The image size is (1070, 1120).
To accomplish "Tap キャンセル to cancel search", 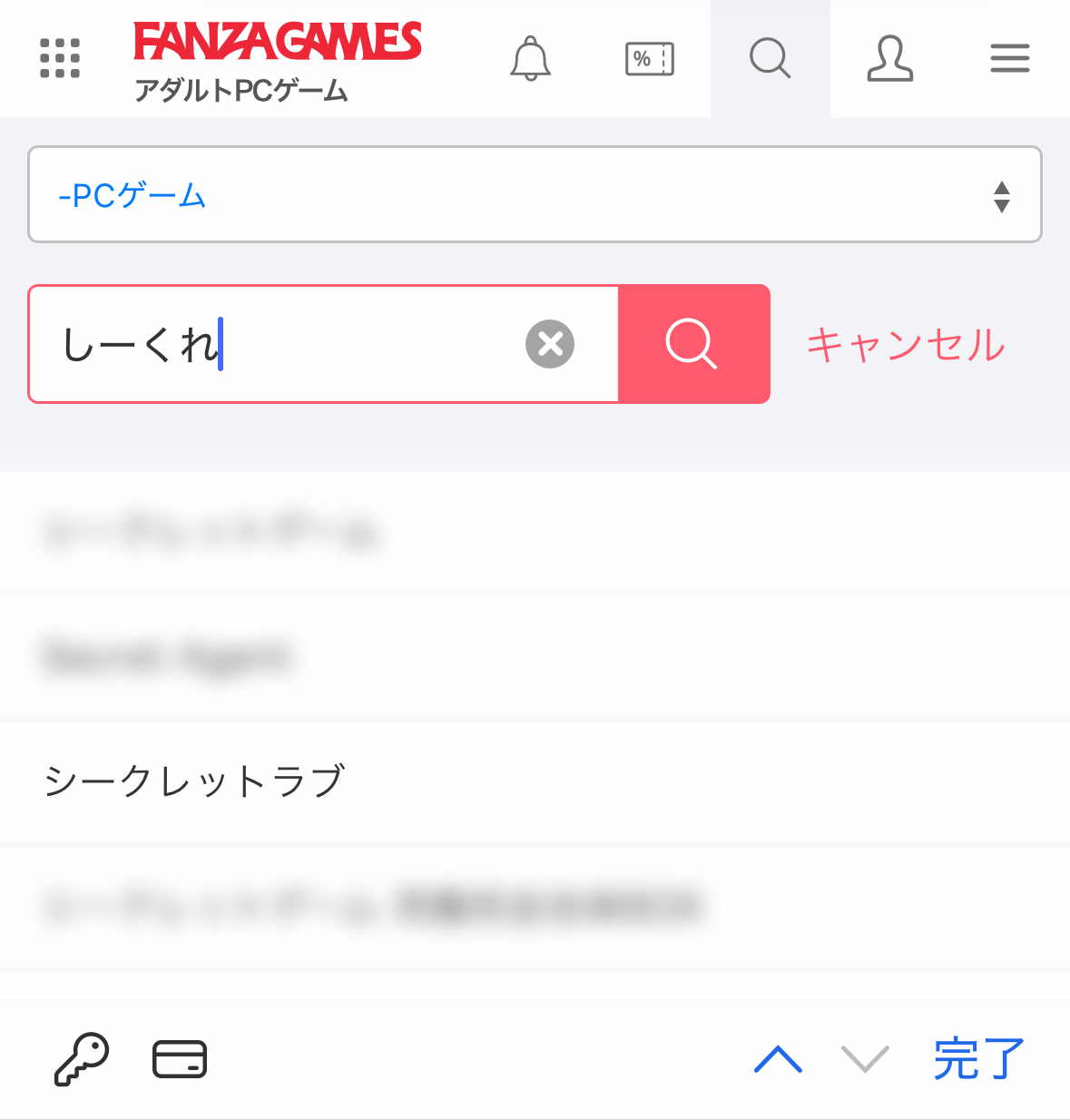I will coord(906,345).
